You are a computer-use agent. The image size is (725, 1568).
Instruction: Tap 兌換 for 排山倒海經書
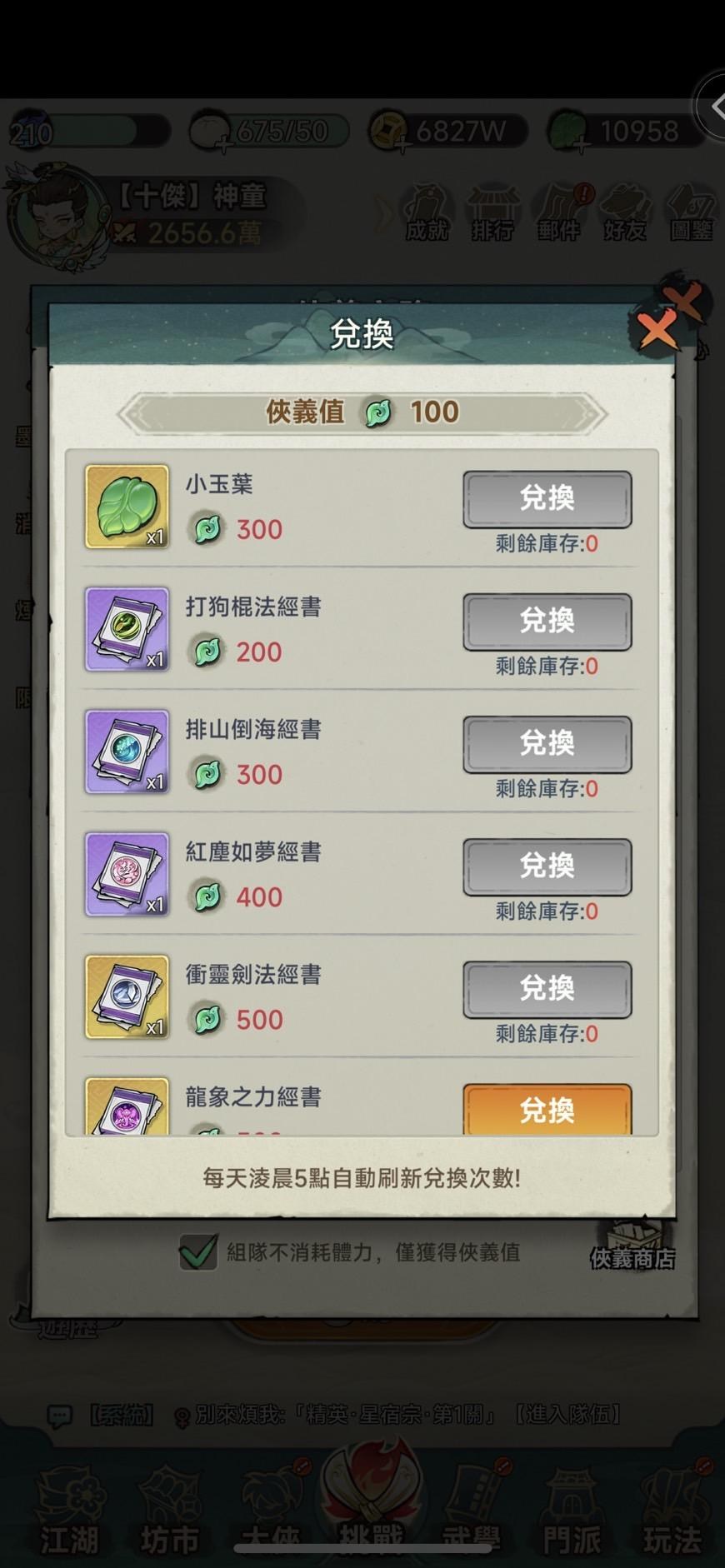[547, 743]
